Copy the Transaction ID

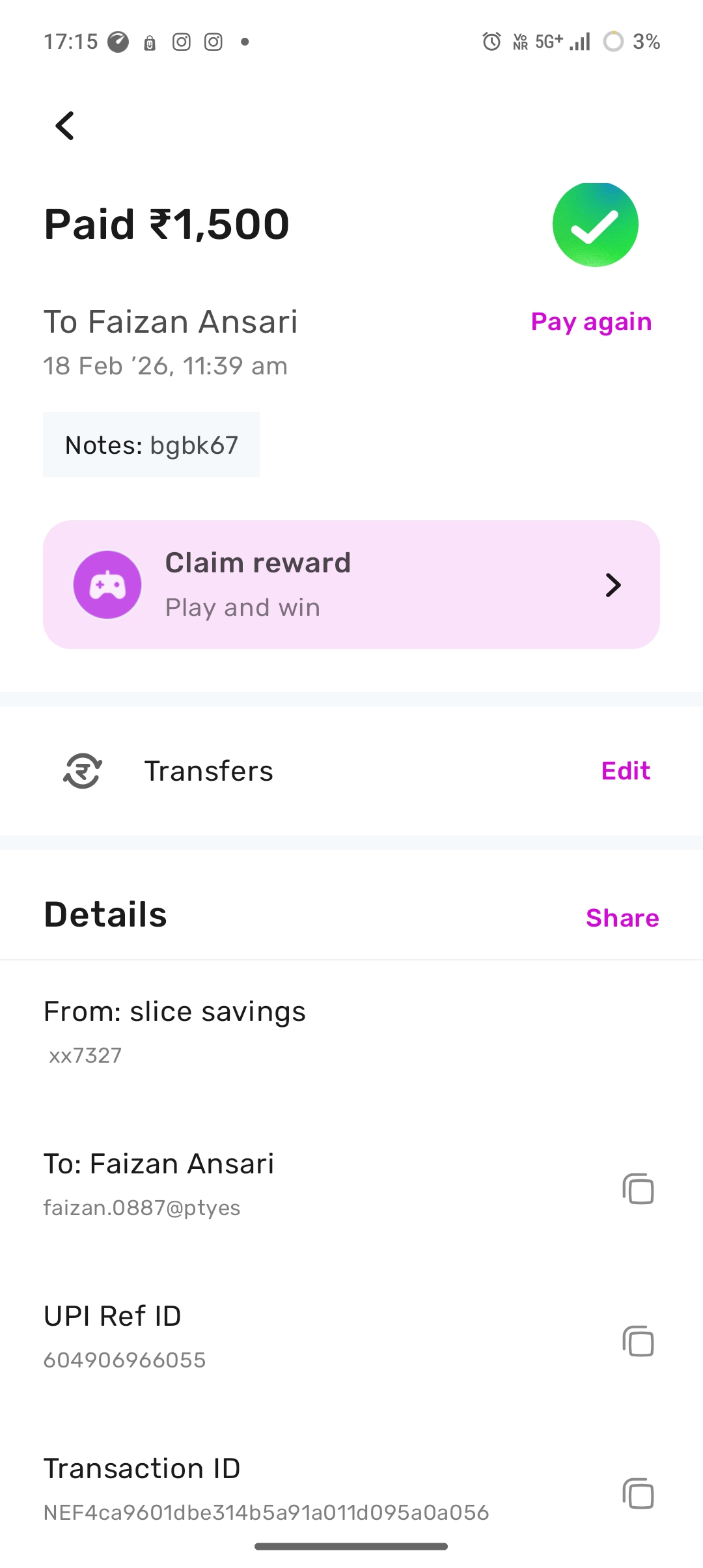point(638,1494)
